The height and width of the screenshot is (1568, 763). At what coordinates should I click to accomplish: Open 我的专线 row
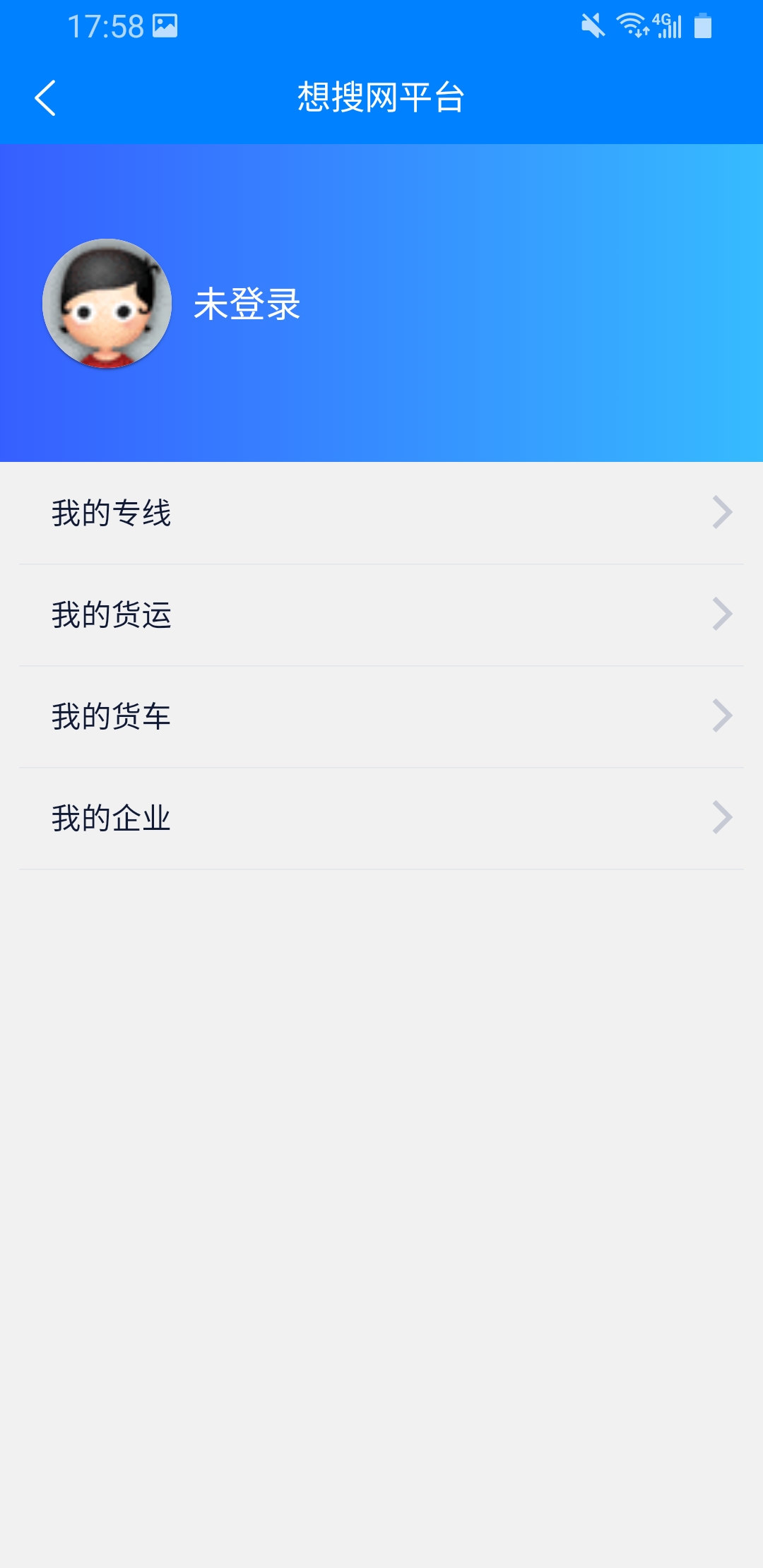click(381, 513)
